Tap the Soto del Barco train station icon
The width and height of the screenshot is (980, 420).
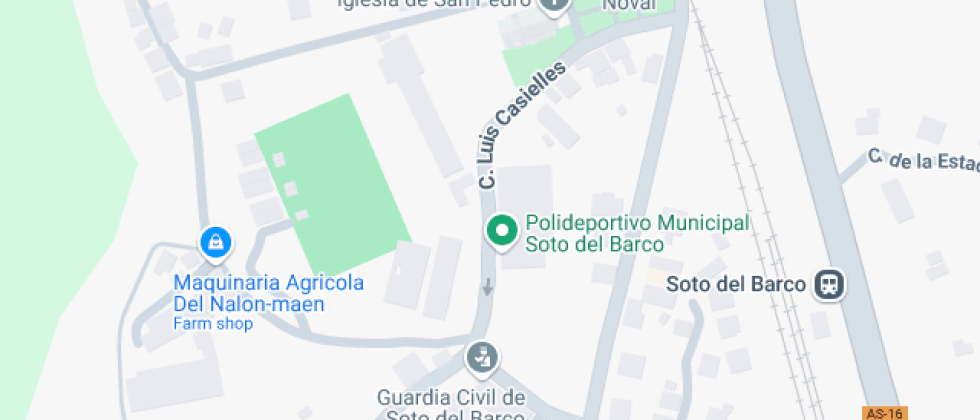(830, 284)
